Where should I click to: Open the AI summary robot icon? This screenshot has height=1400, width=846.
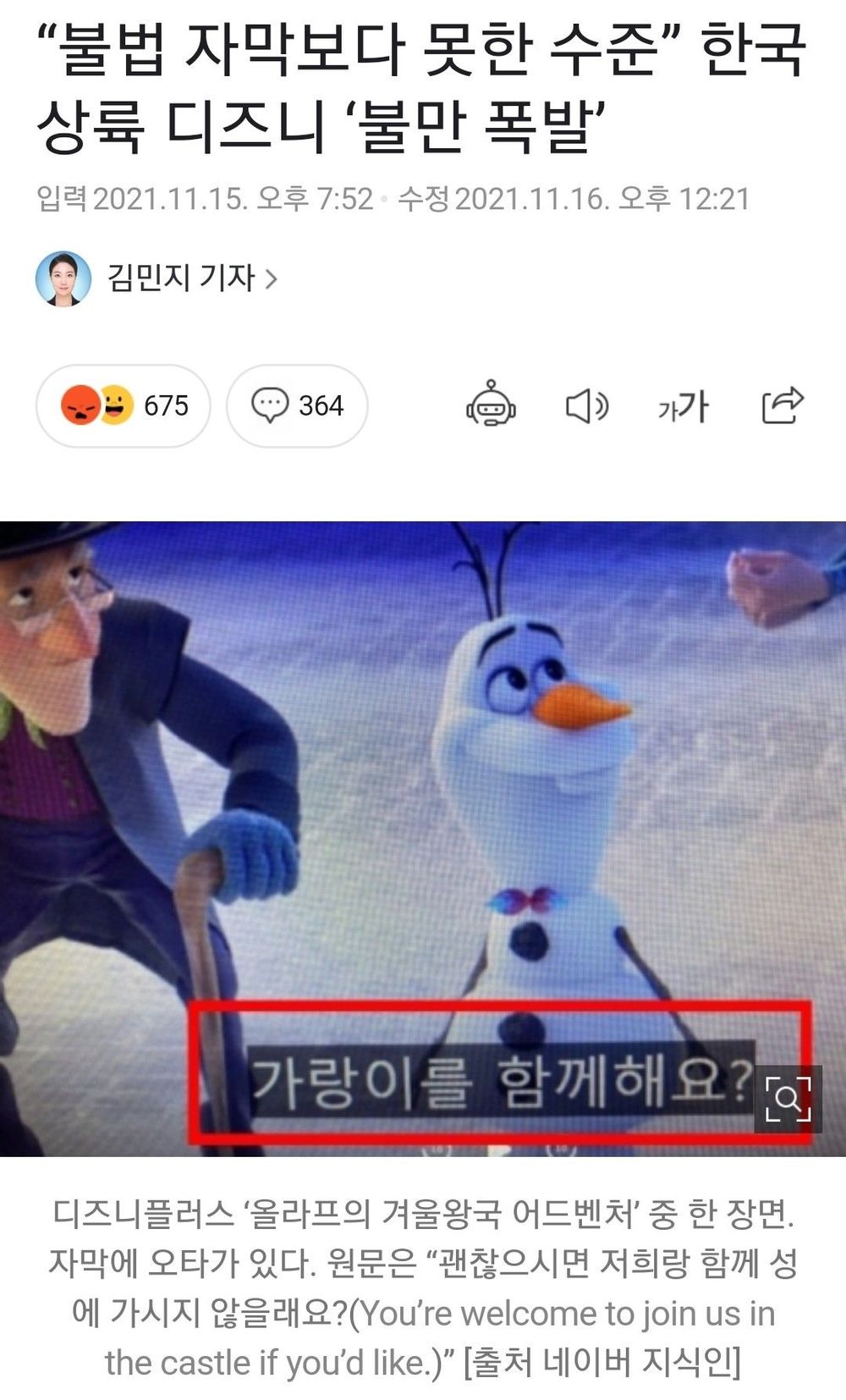491,405
